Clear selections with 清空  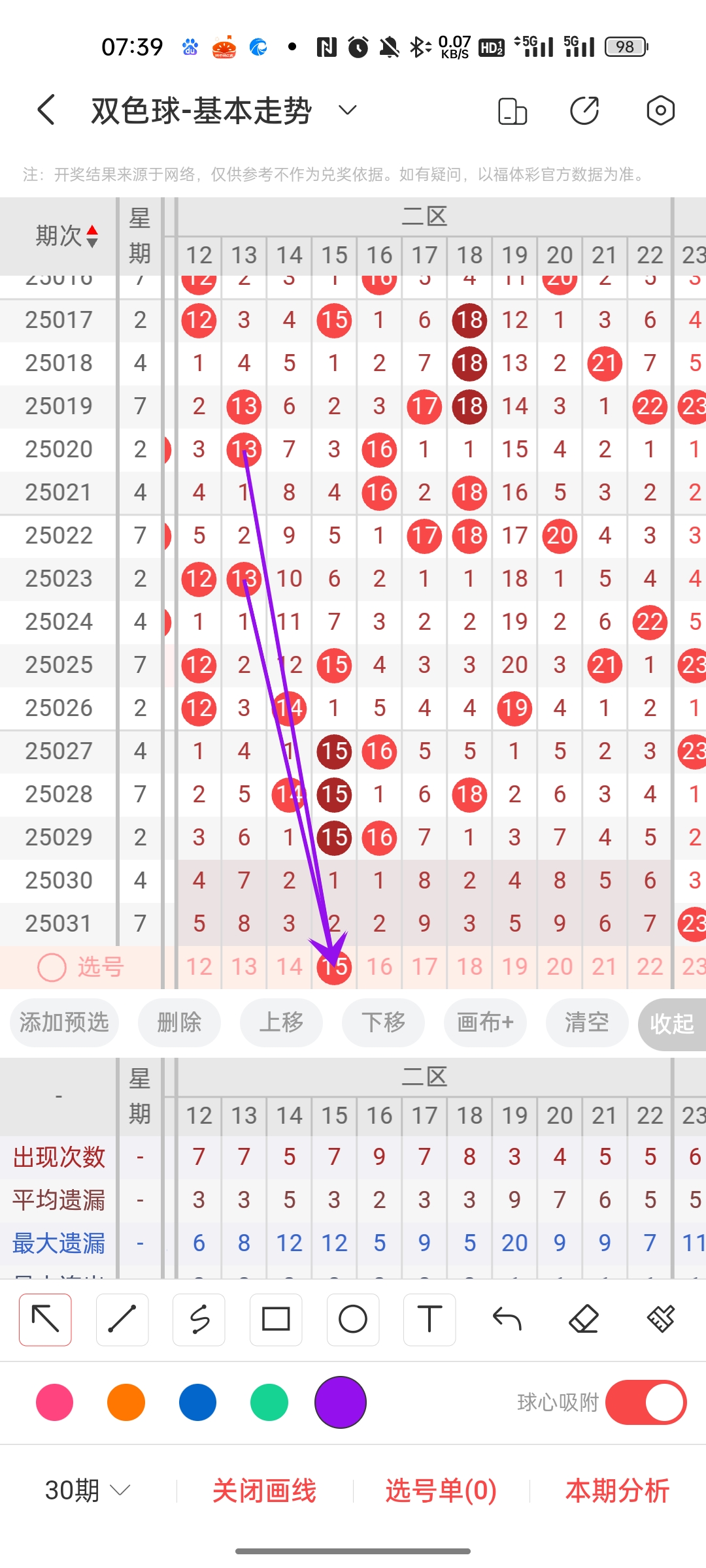click(x=586, y=1022)
